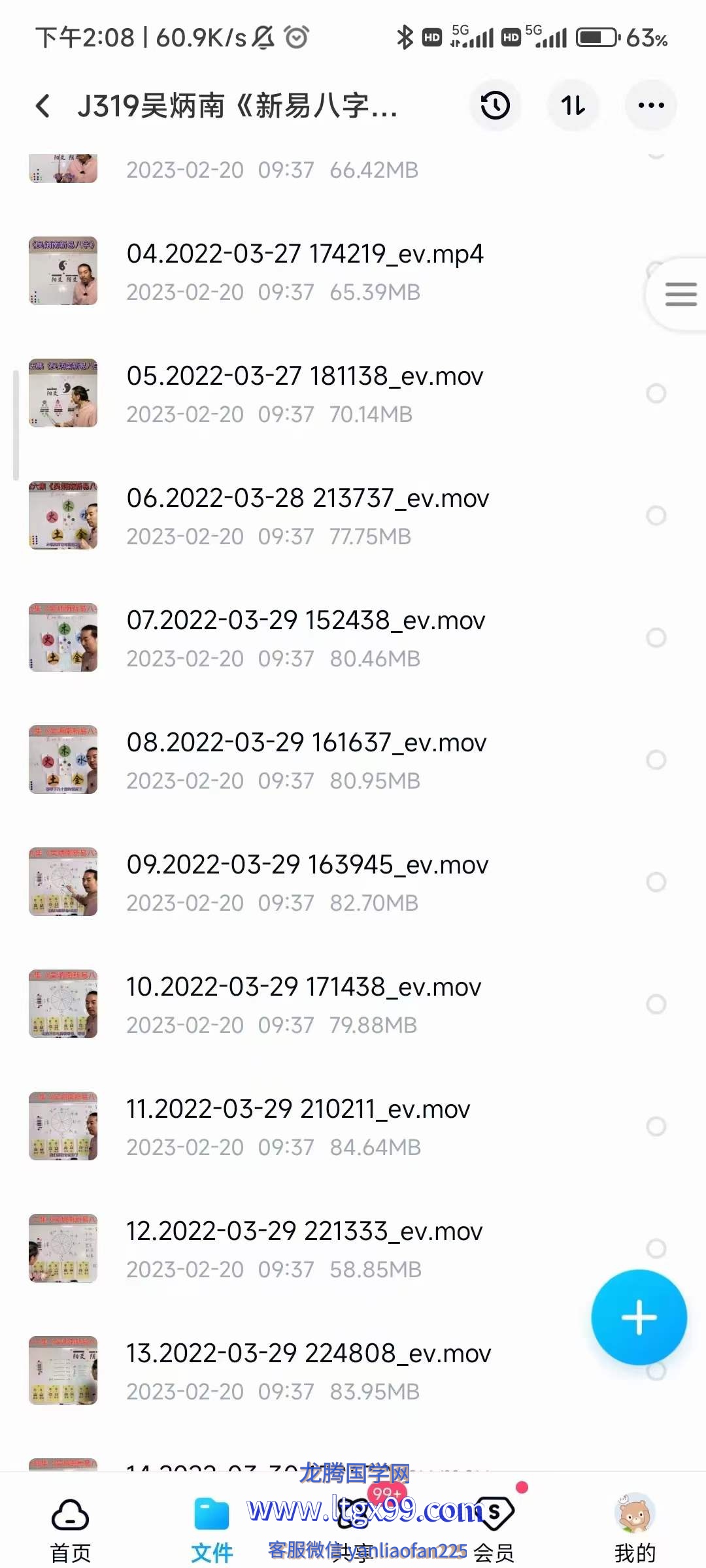
Task: Go back from the J319 folder
Action: (x=43, y=106)
